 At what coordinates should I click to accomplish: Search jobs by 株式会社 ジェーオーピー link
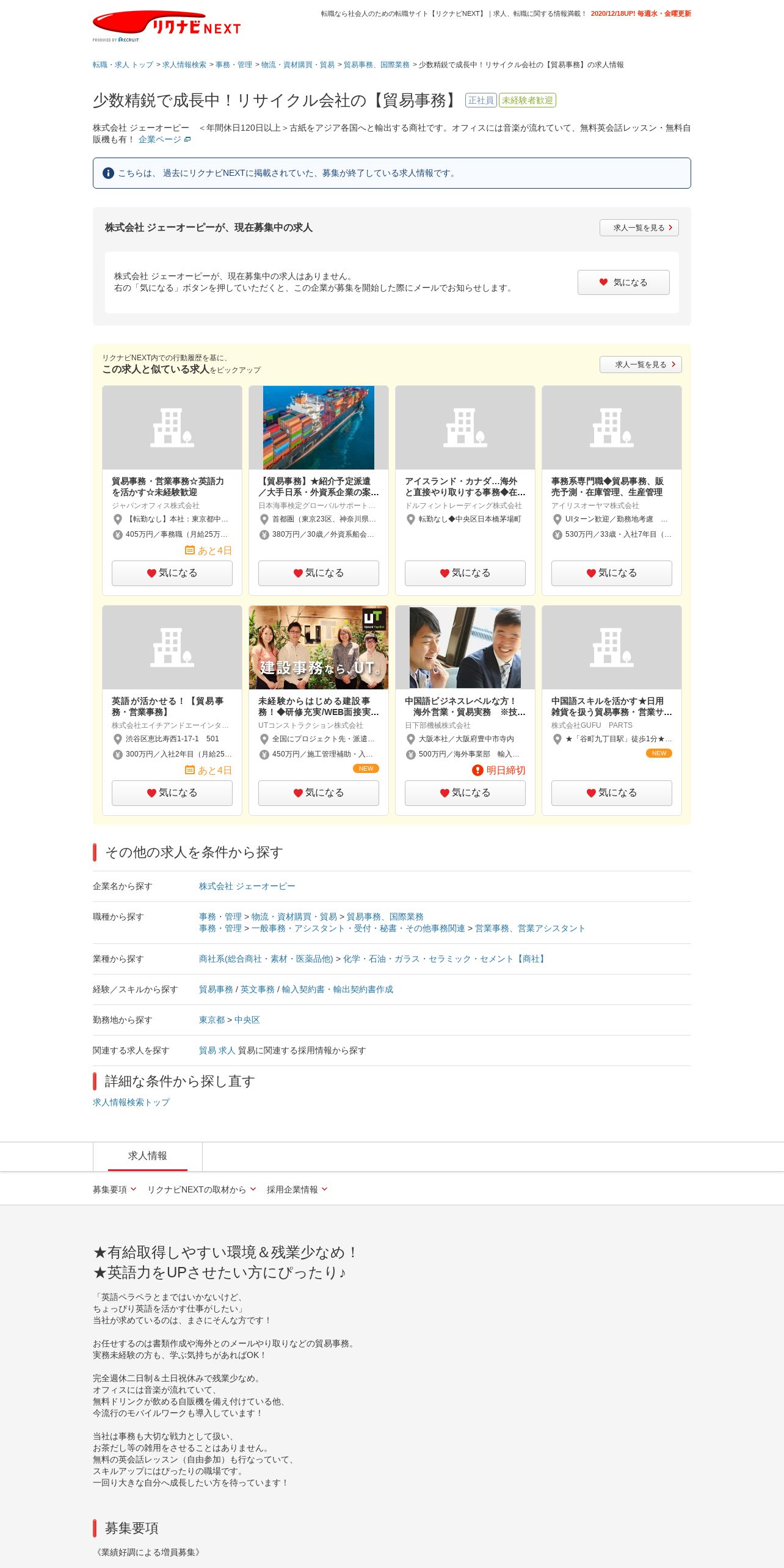click(x=247, y=886)
